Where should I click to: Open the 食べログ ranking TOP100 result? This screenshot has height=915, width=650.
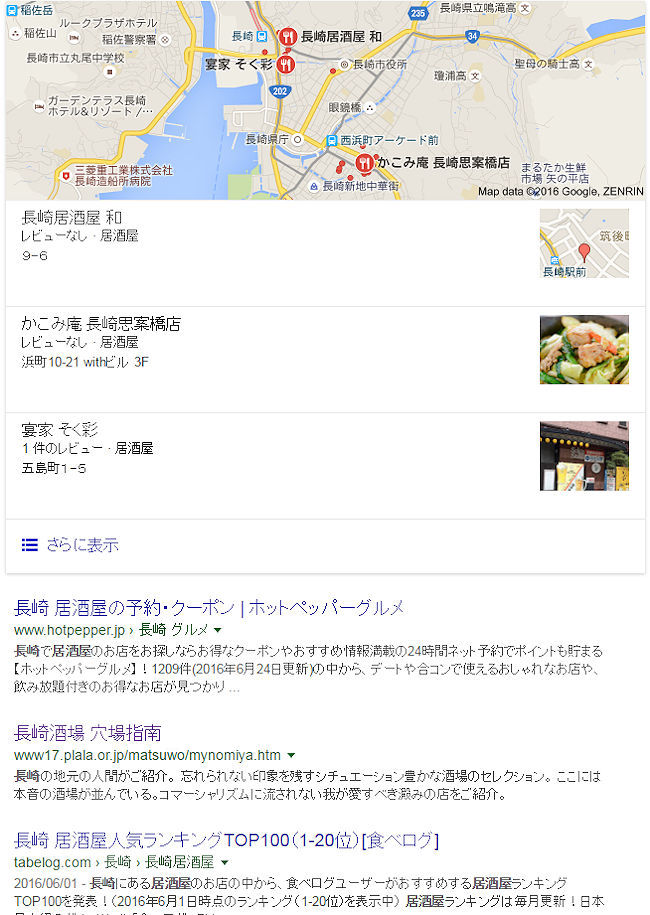click(226, 838)
